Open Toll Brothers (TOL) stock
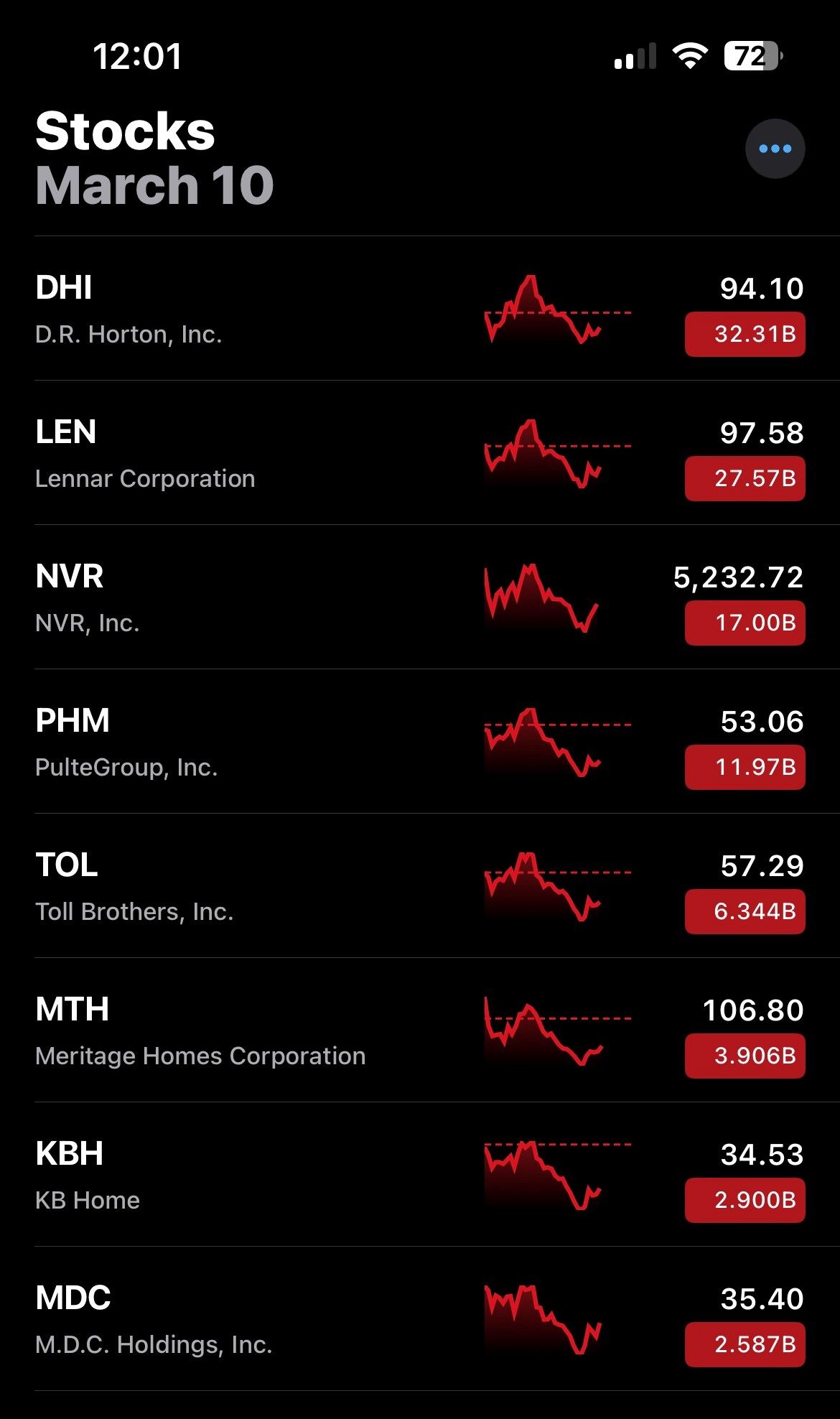Viewport: 840px width, 1419px height. [215, 886]
